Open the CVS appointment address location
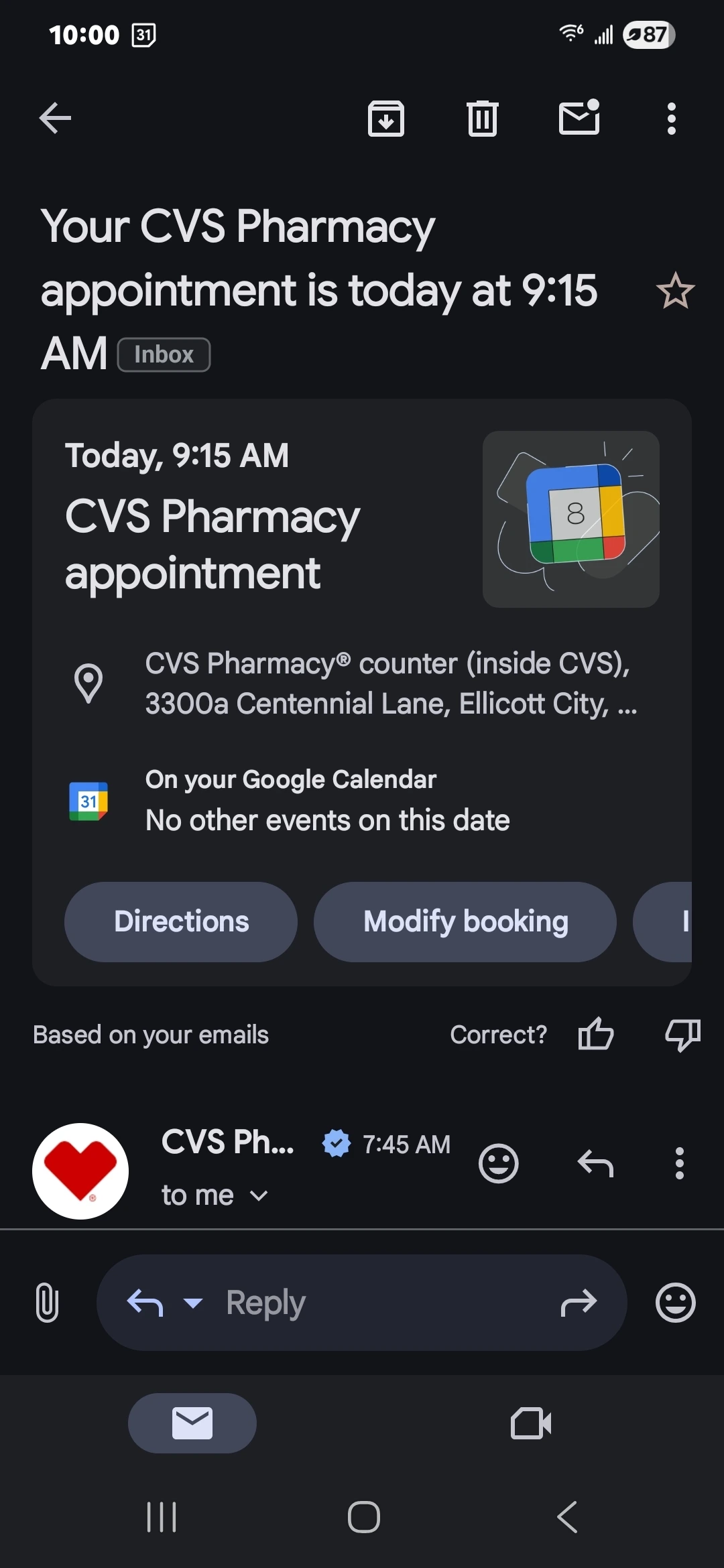The image size is (724, 1568). (x=389, y=683)
